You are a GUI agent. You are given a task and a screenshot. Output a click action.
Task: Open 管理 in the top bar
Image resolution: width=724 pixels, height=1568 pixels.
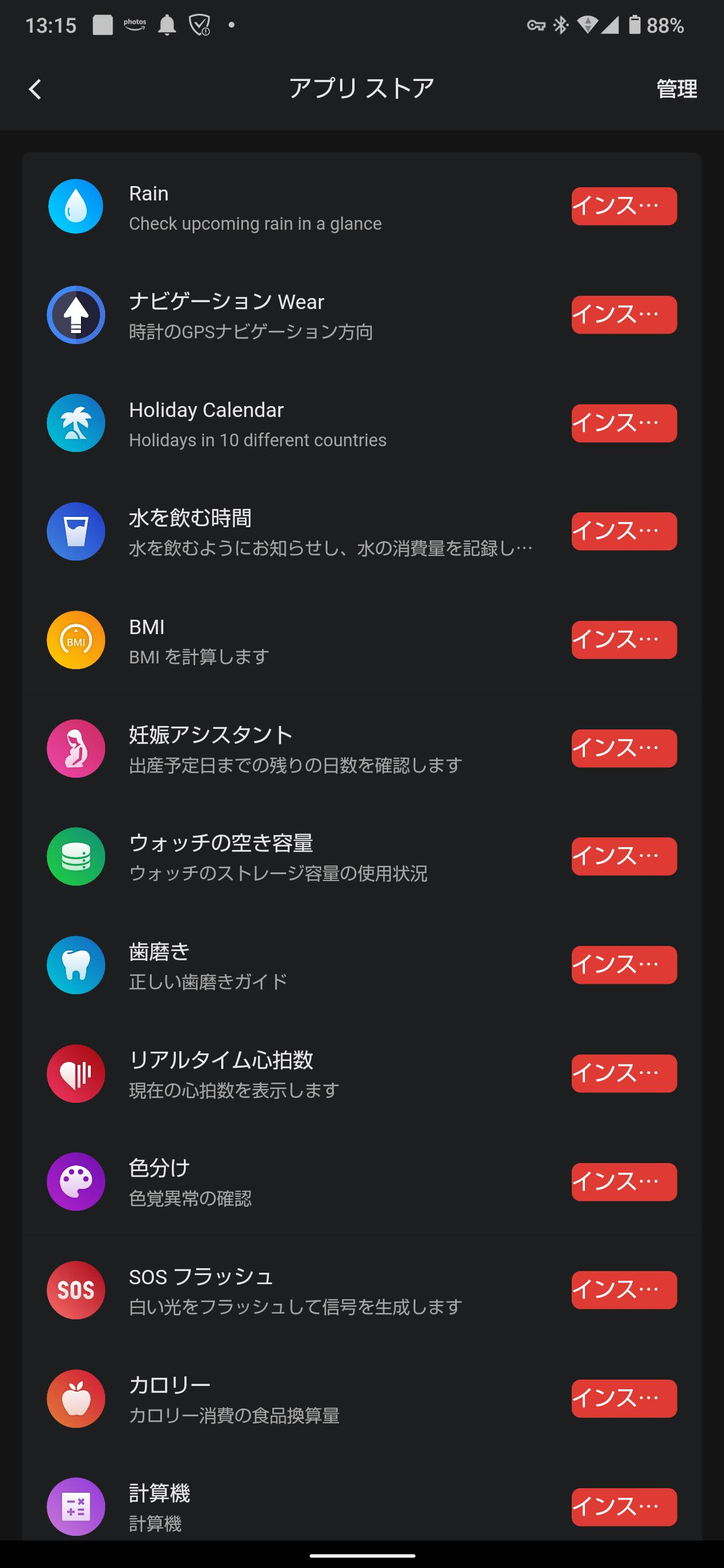point(676,89)
